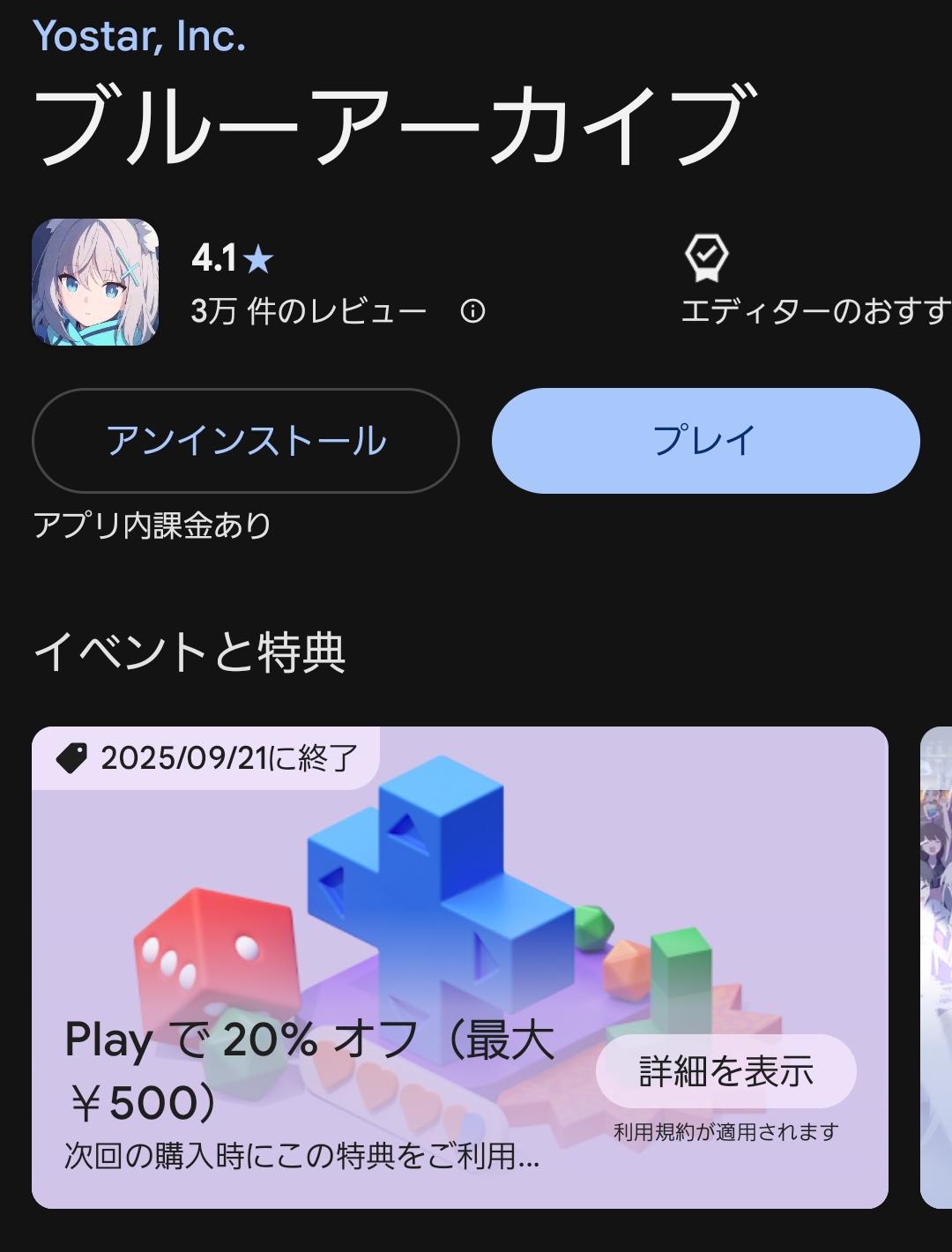Open the Yostar, Inc. developer page
Image resolution: width=952 pixels, height=1252 pixels.
coord(139,37)
